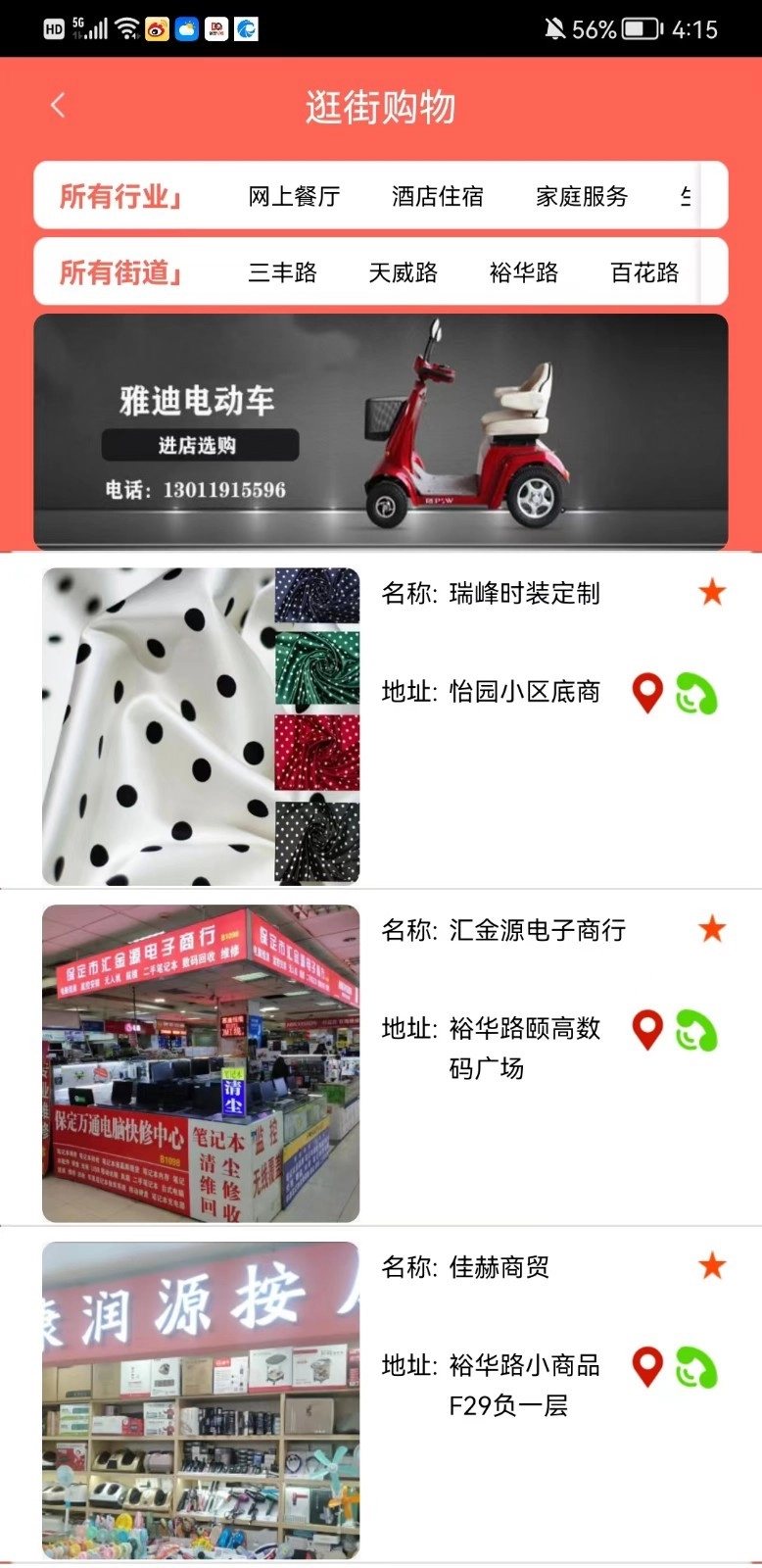
Task: Call 汇金源电子商行 via phone icon
Action: tap(696, 1031)
